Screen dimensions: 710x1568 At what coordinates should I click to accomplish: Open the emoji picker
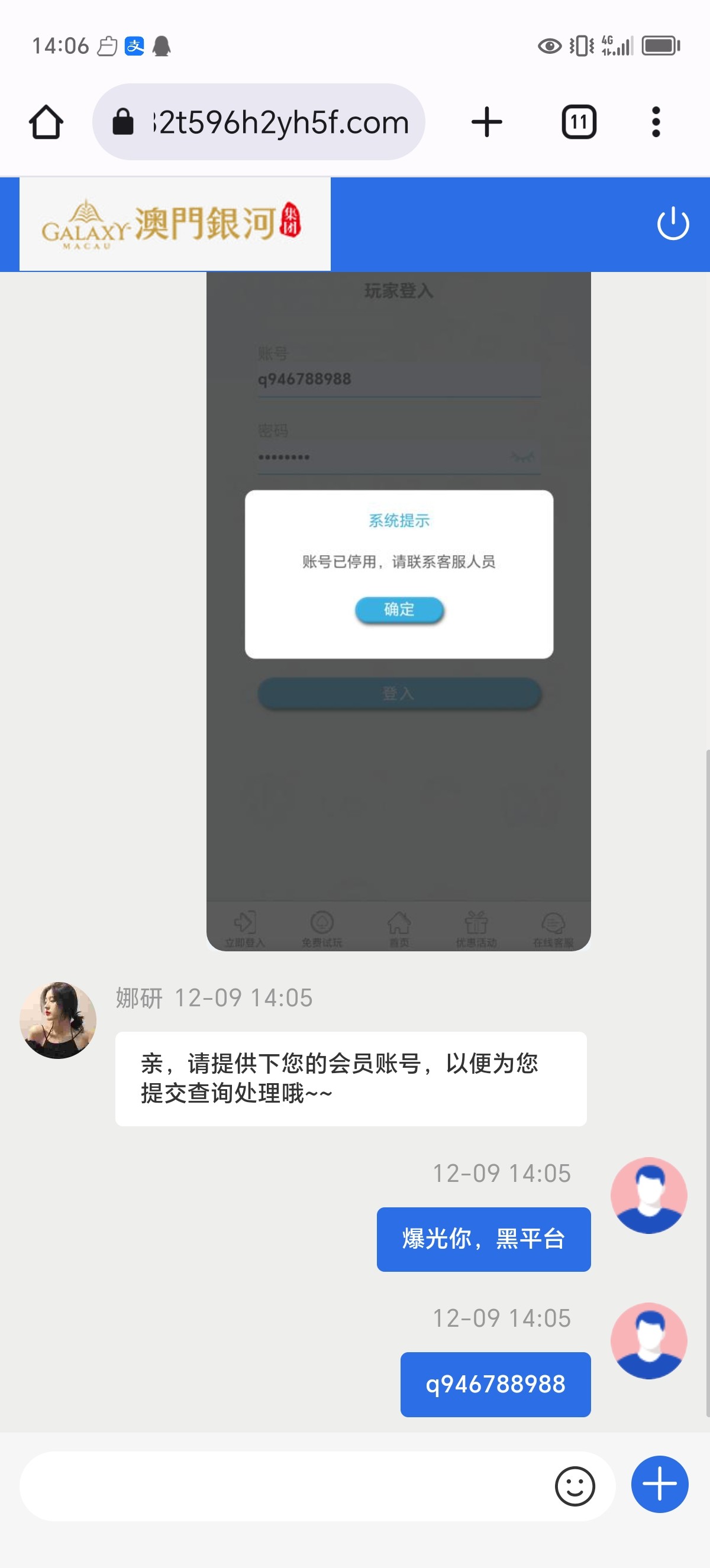point(574,1486)
